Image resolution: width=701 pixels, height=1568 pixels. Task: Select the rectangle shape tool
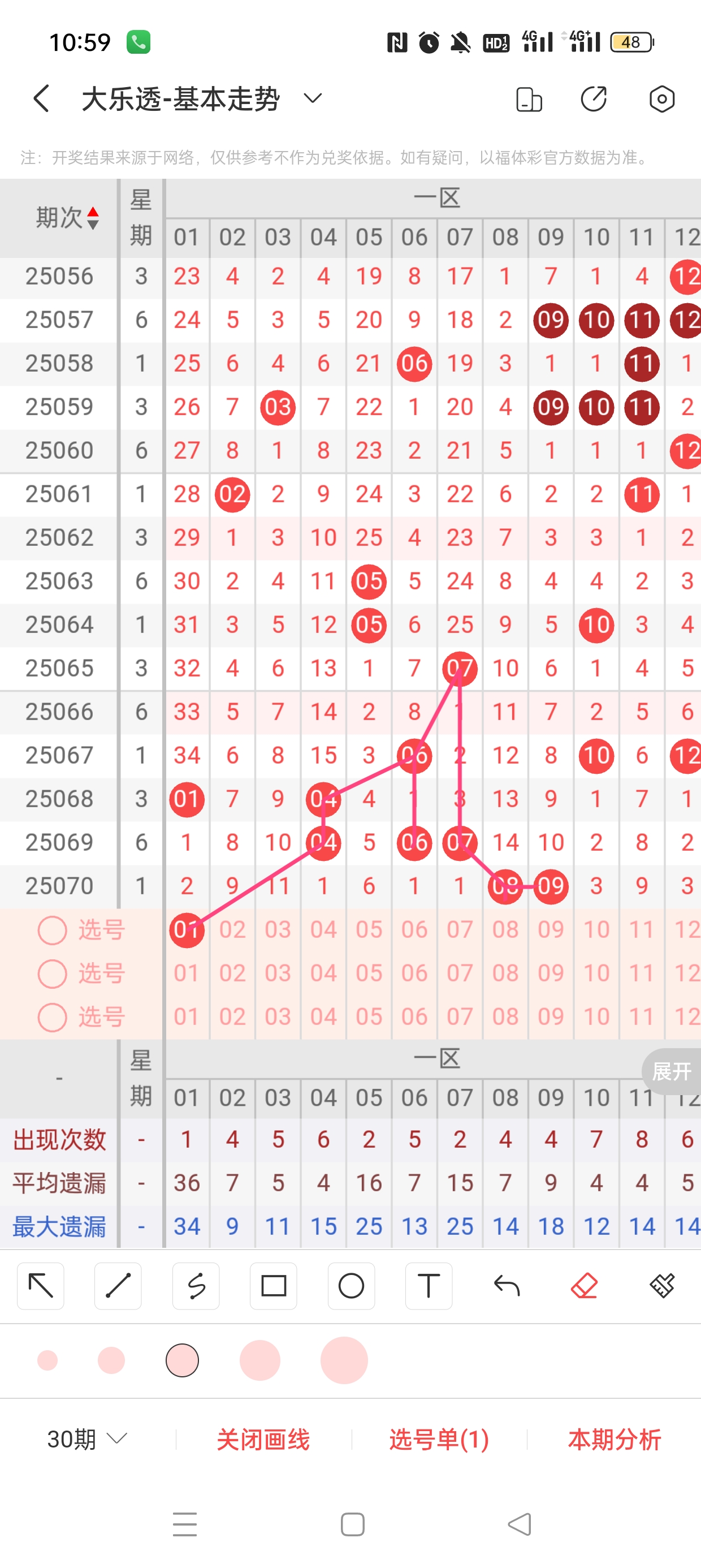click(x=273, y=1286)
